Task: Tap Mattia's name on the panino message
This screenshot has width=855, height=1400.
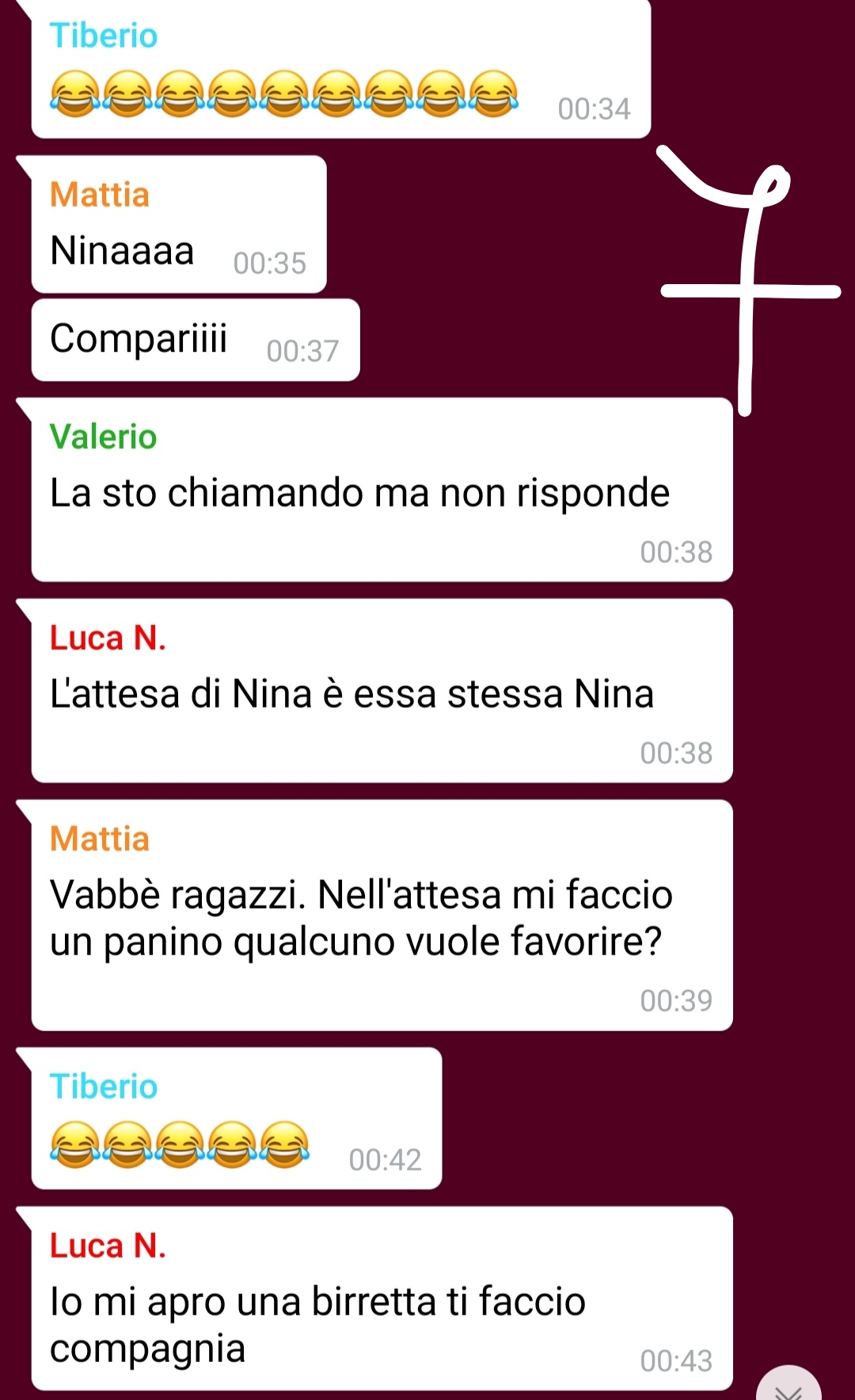Action: (99, 839)
